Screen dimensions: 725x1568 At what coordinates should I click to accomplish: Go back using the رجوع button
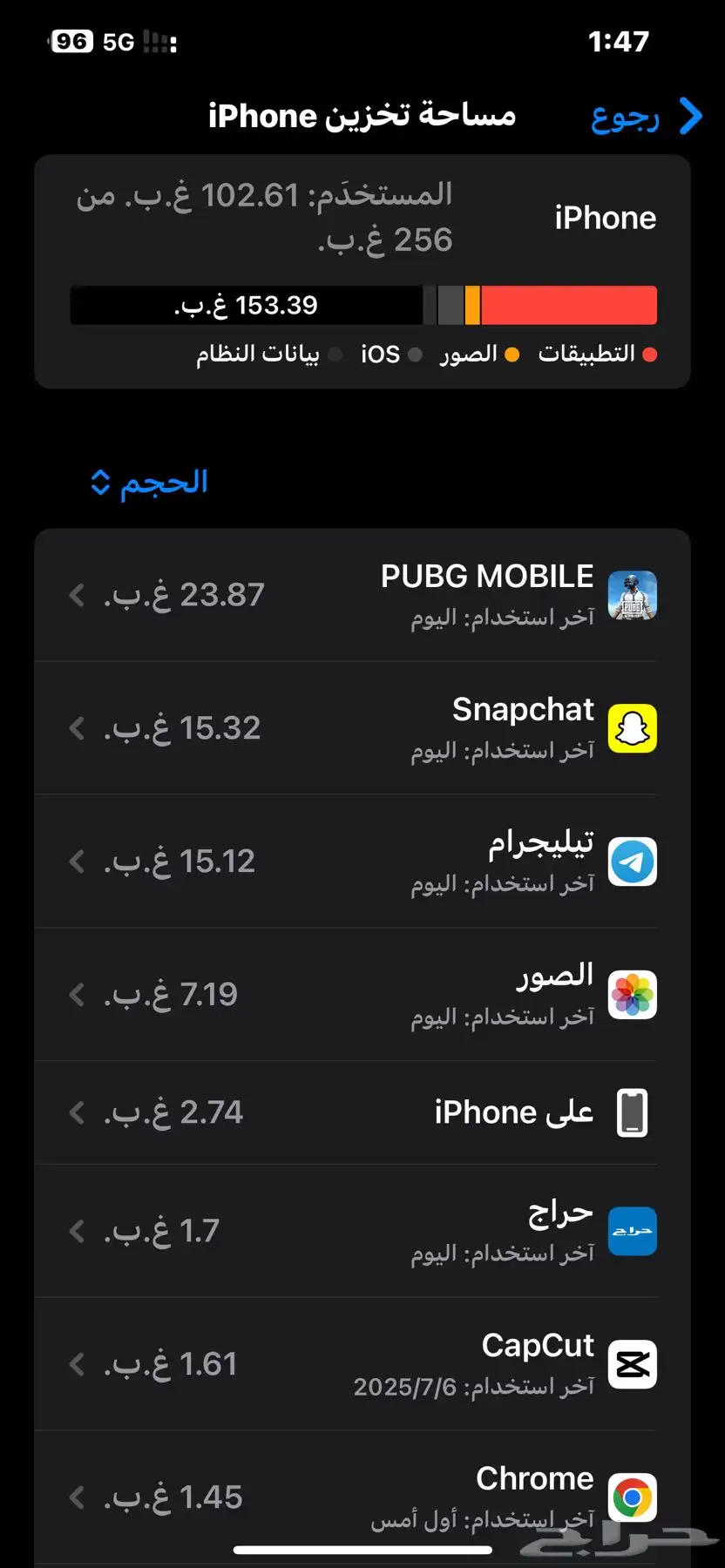[647, 116]
